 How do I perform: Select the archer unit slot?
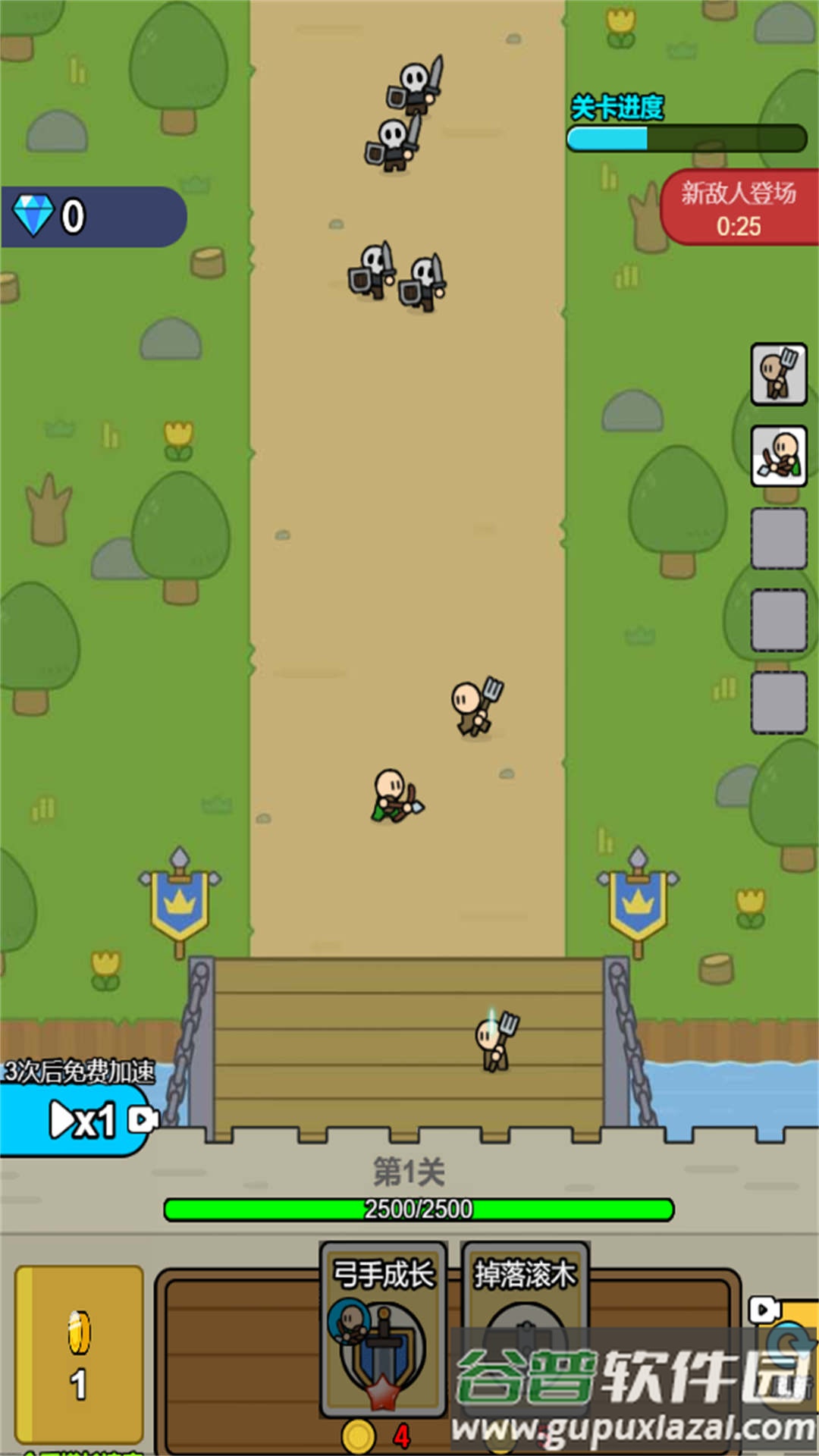778,456
